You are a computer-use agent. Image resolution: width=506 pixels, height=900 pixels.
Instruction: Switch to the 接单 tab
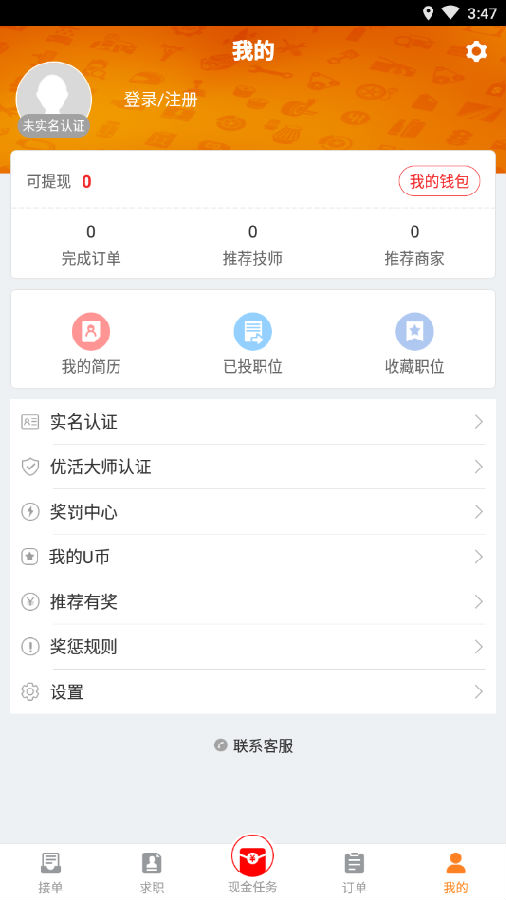(x=50, y=872)
